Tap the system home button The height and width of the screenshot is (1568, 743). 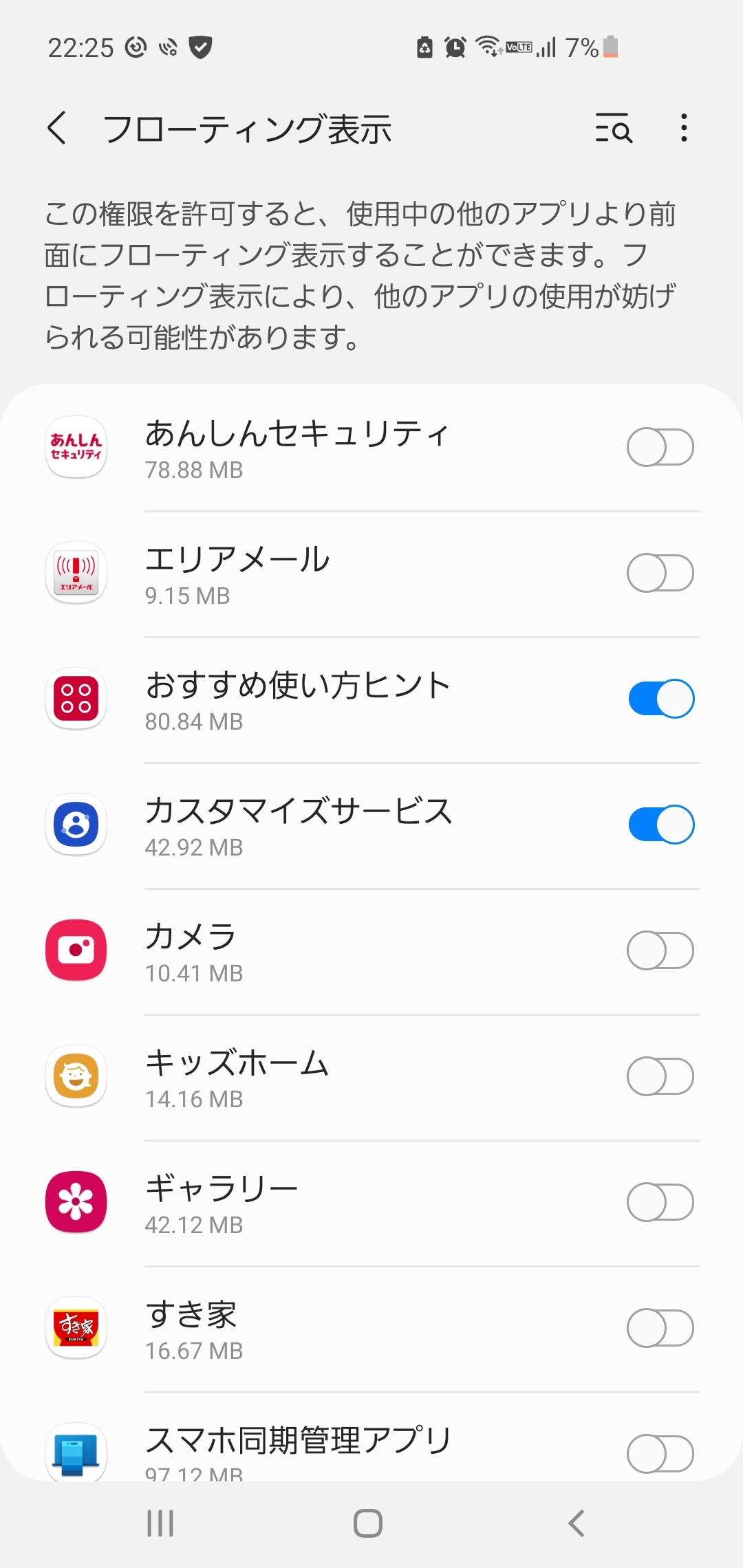point(368,1523)
